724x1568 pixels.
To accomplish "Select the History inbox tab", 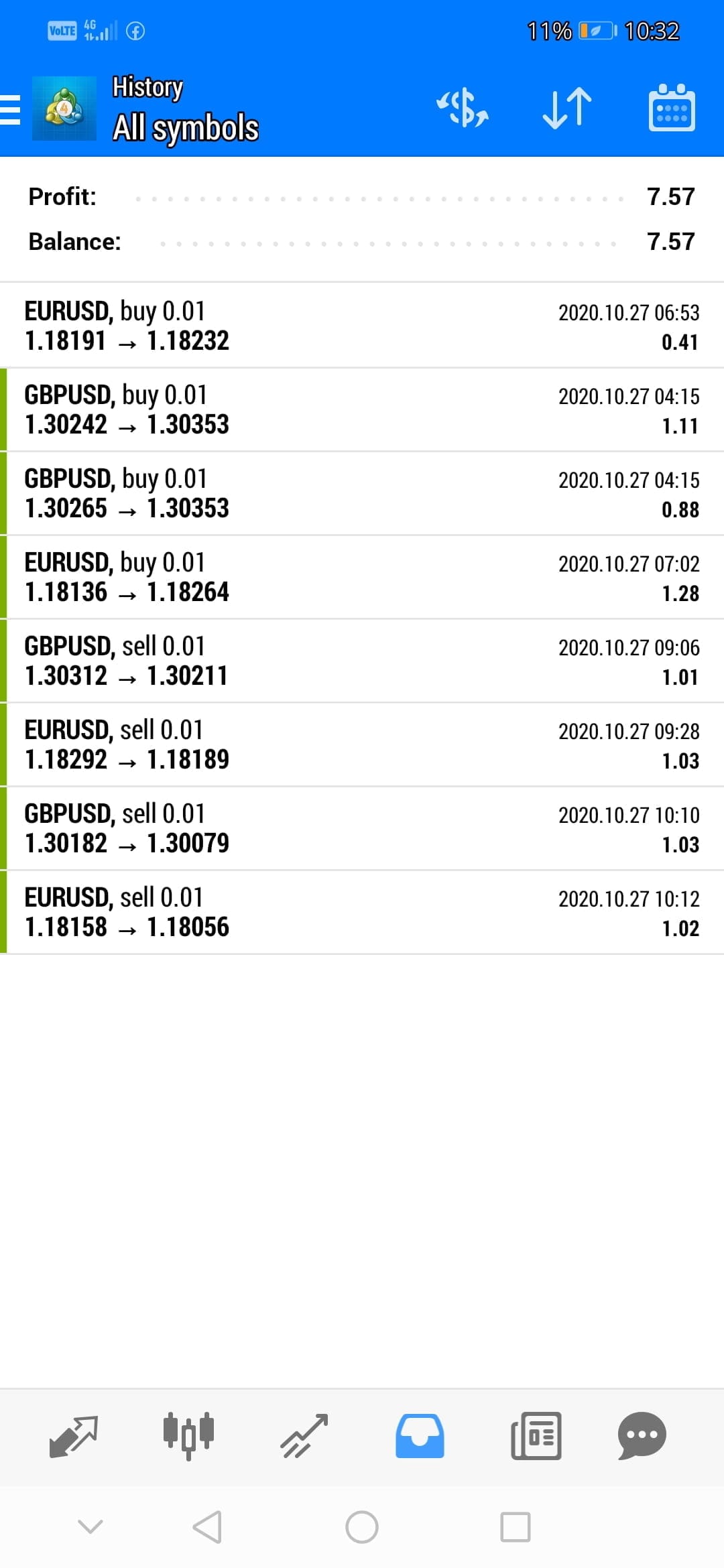I will click(420, 1437).
